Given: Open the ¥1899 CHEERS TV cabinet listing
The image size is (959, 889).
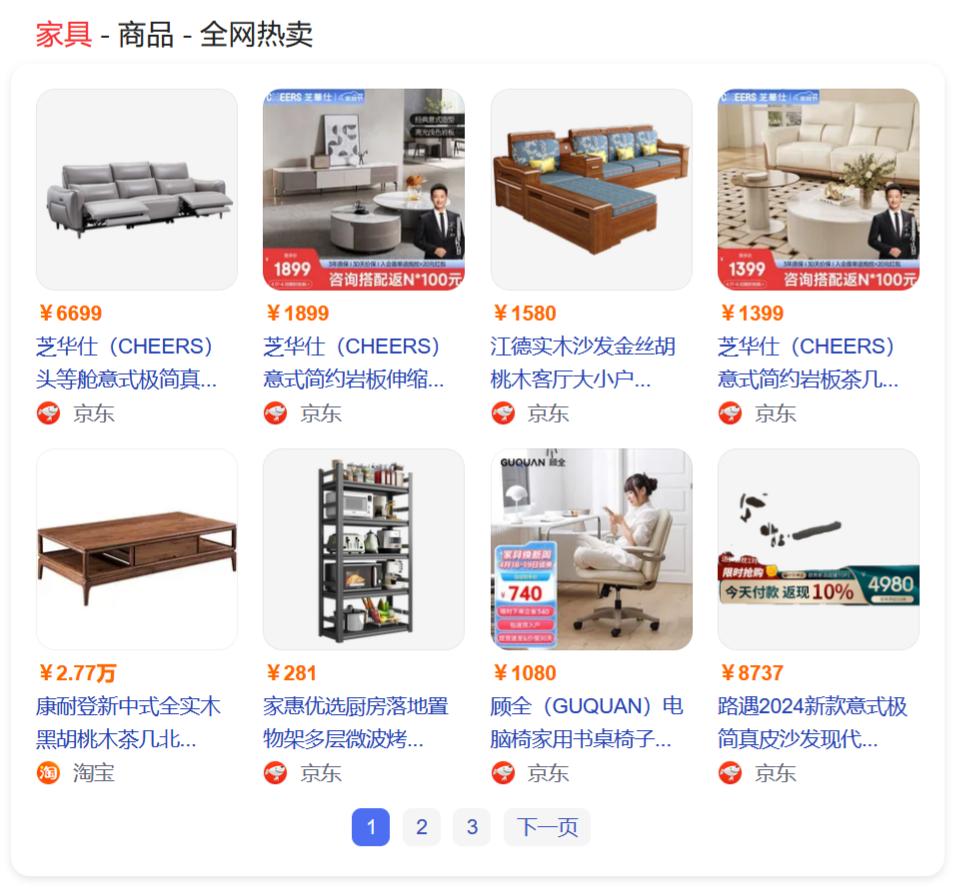Looking at the screenshot, I should pos(363,189).
